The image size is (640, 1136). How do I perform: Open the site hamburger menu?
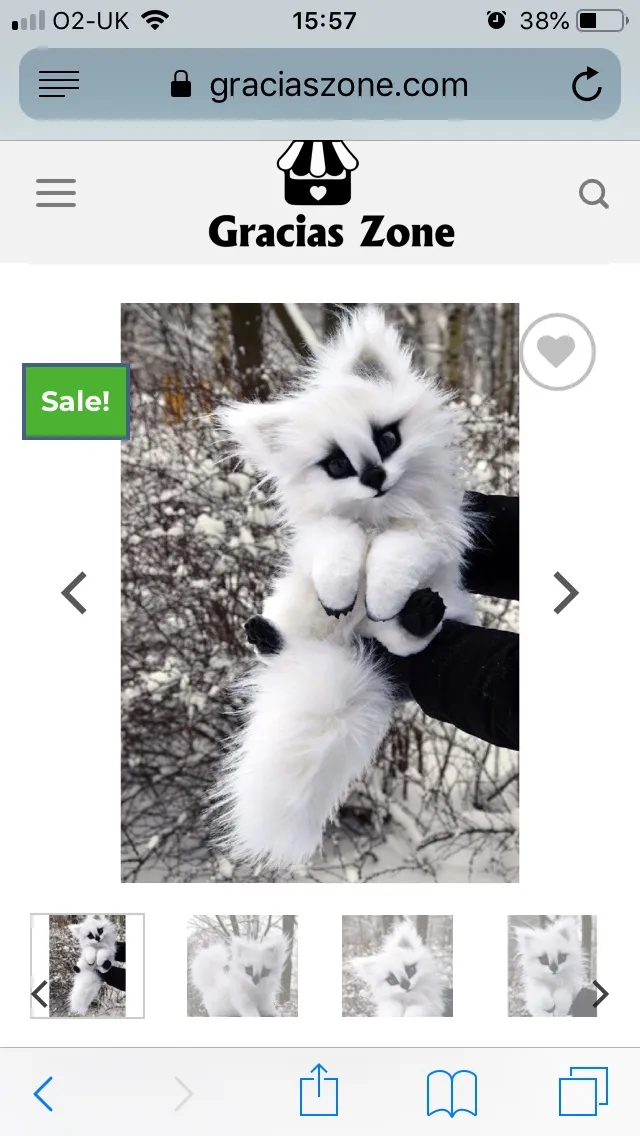[56, 193]
